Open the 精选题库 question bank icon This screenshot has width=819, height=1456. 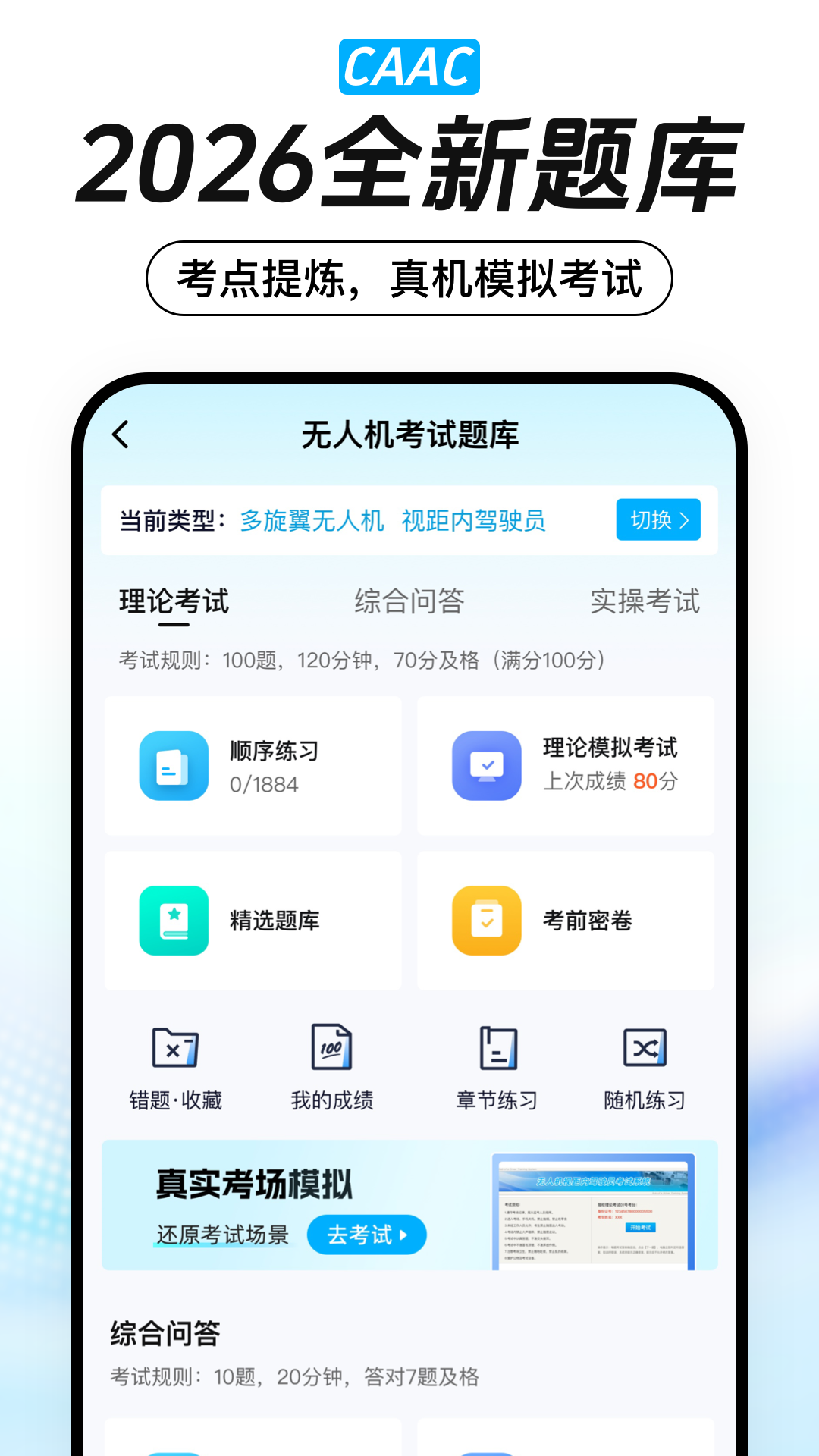click(x=174, y=920)
